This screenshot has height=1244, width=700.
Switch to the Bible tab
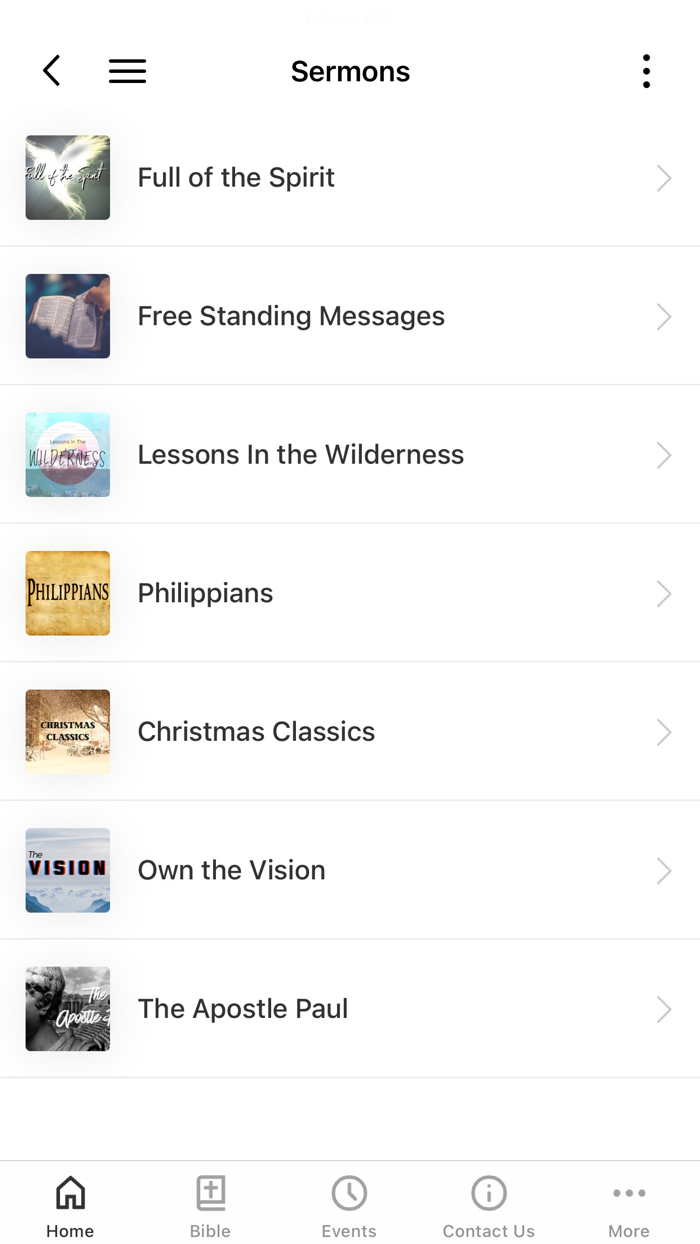(x=210, y=1206)
